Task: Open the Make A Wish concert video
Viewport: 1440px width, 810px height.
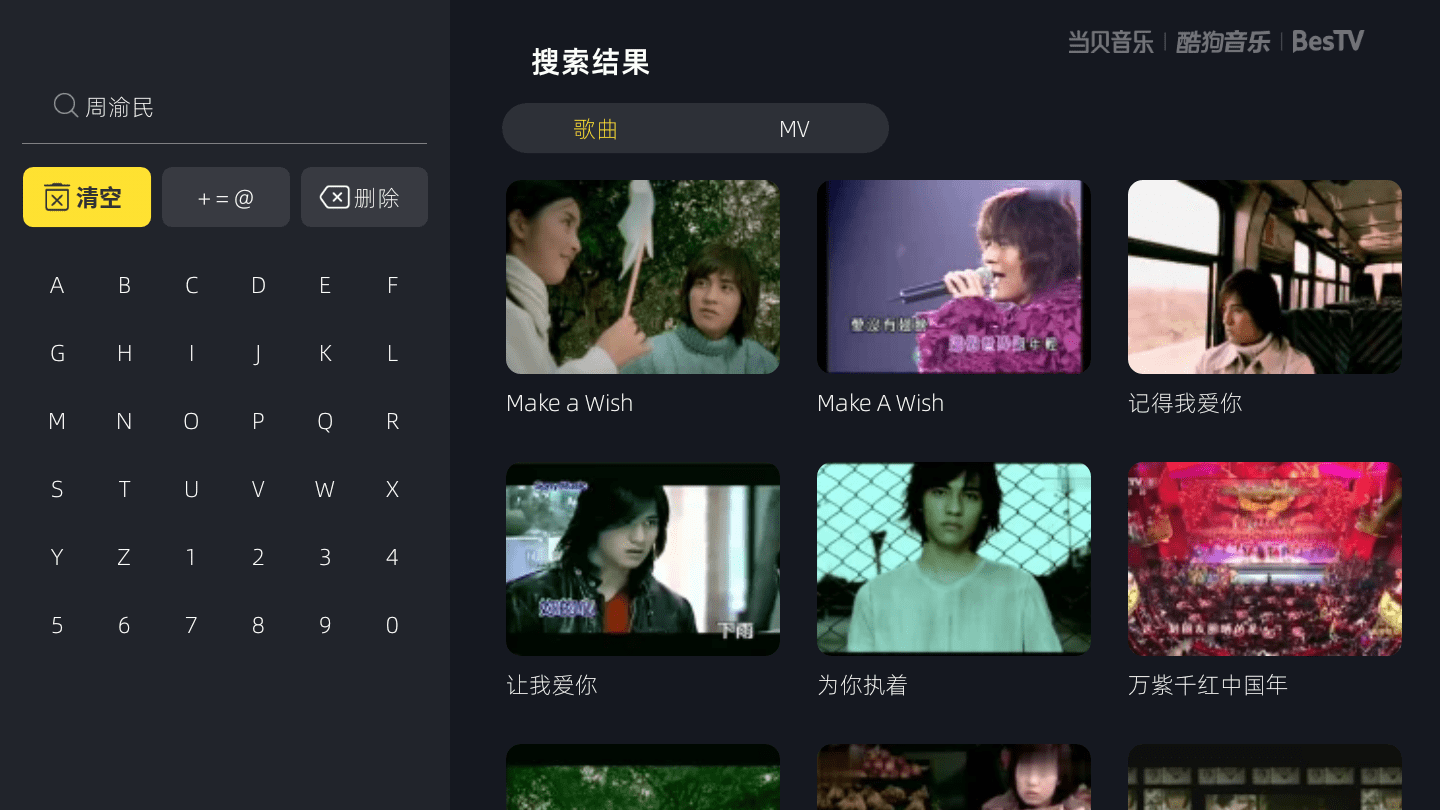Action: (953, 277)
